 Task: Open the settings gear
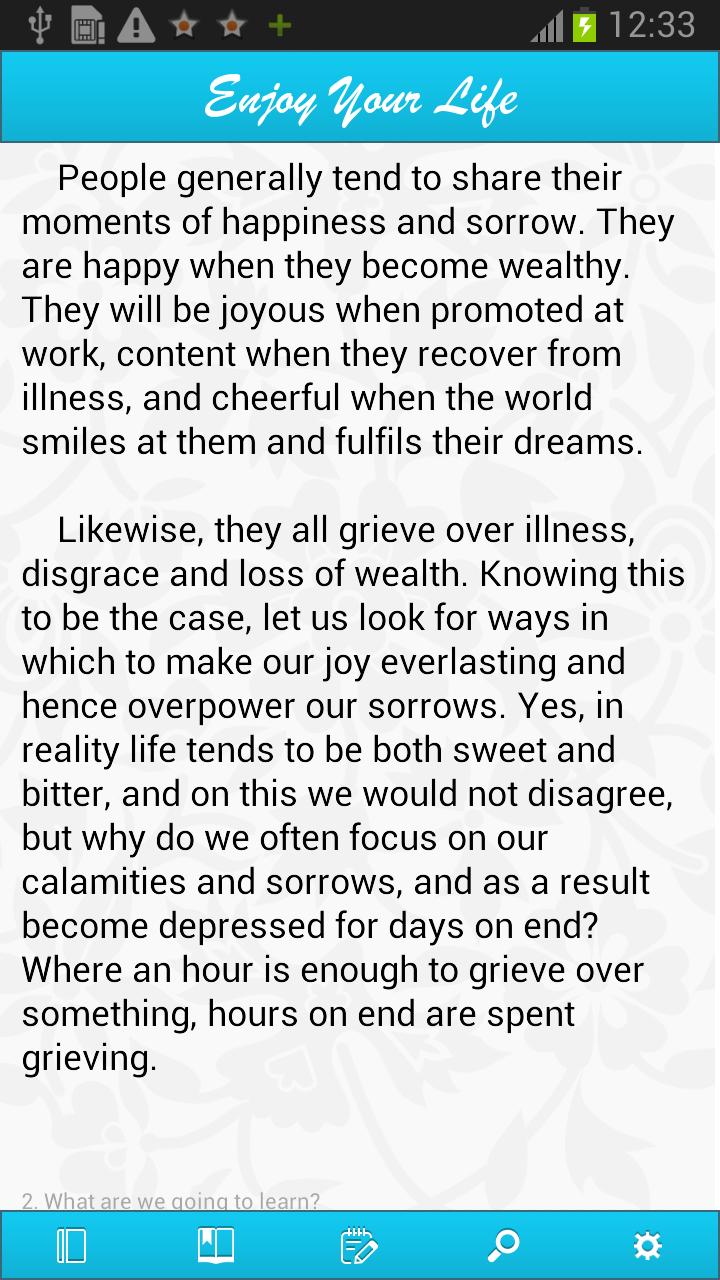click(647, 1245)
